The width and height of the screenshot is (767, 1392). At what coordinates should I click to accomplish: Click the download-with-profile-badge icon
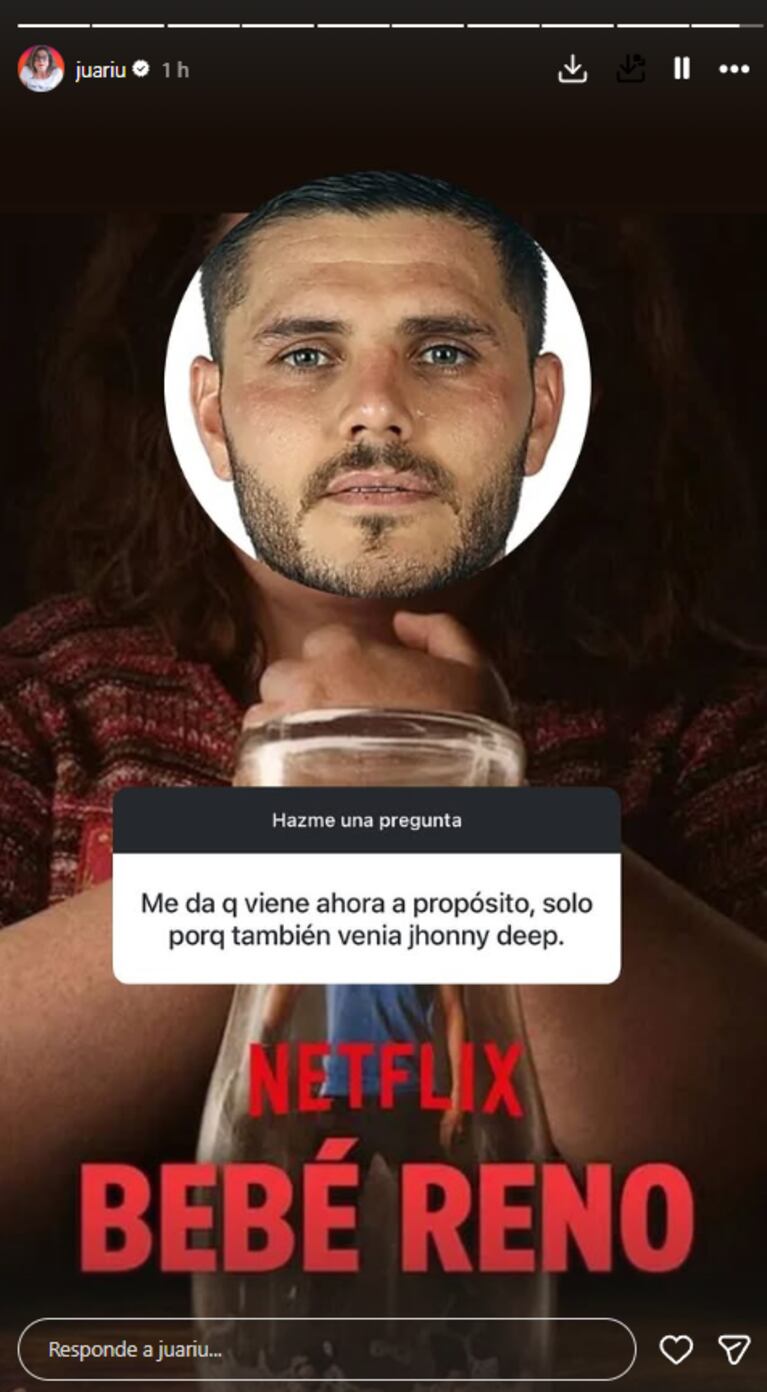pyautogui.click(x=630, y=68)
